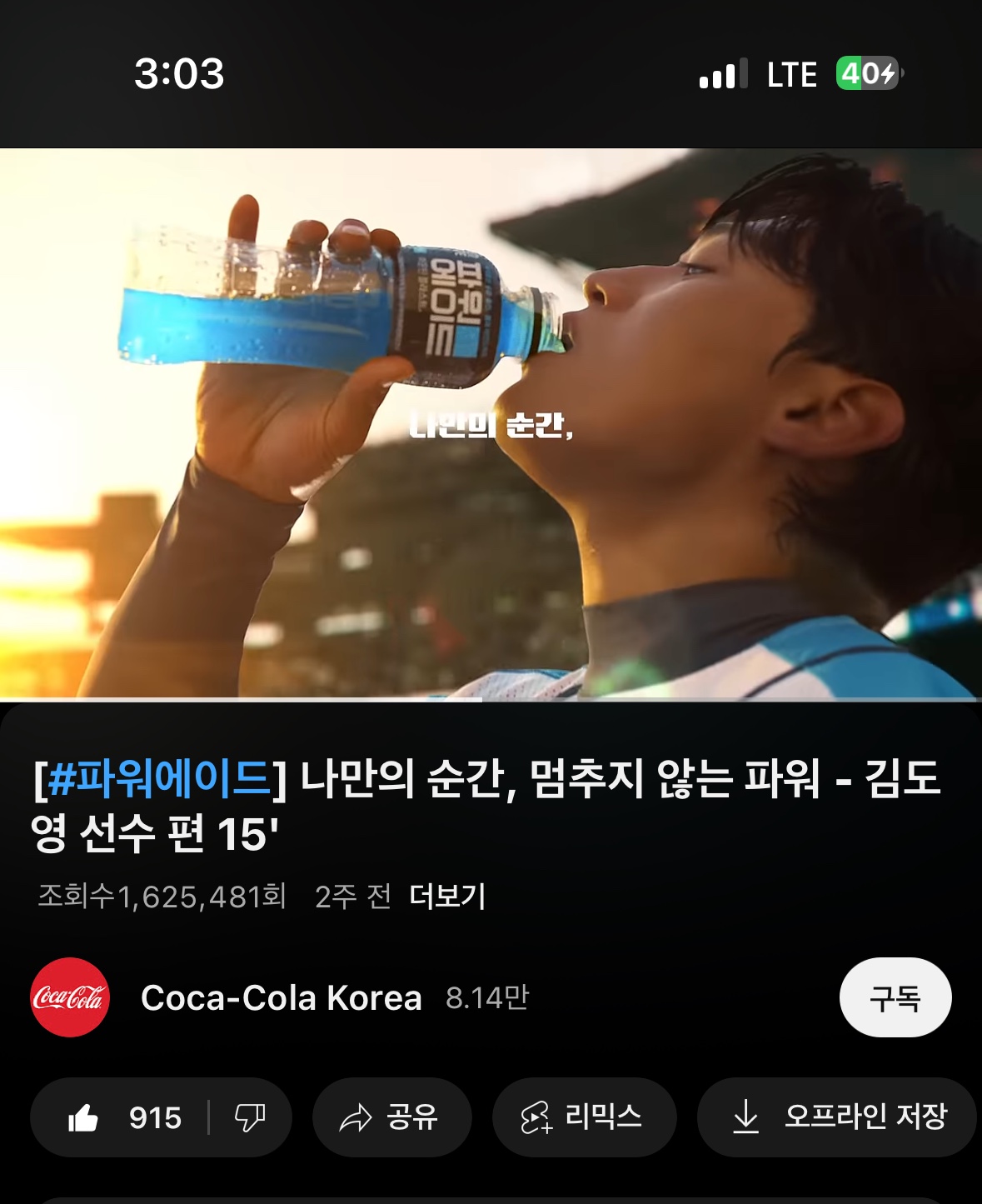The width and height of the screenshot is (982, 1204).
Task: Expand video description with 더보기
Action: (x=447, y=897)
